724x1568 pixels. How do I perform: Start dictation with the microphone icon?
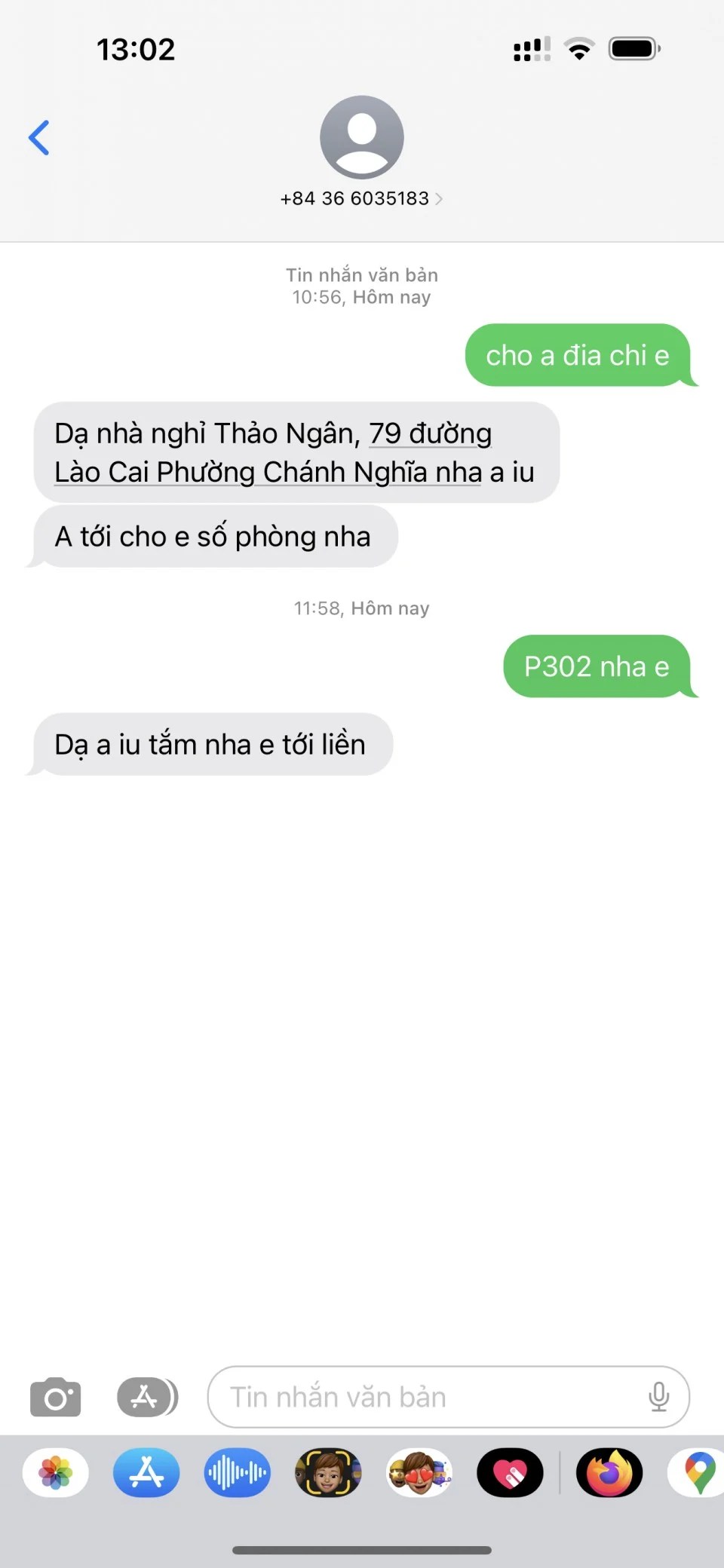tap(658, 1398)
